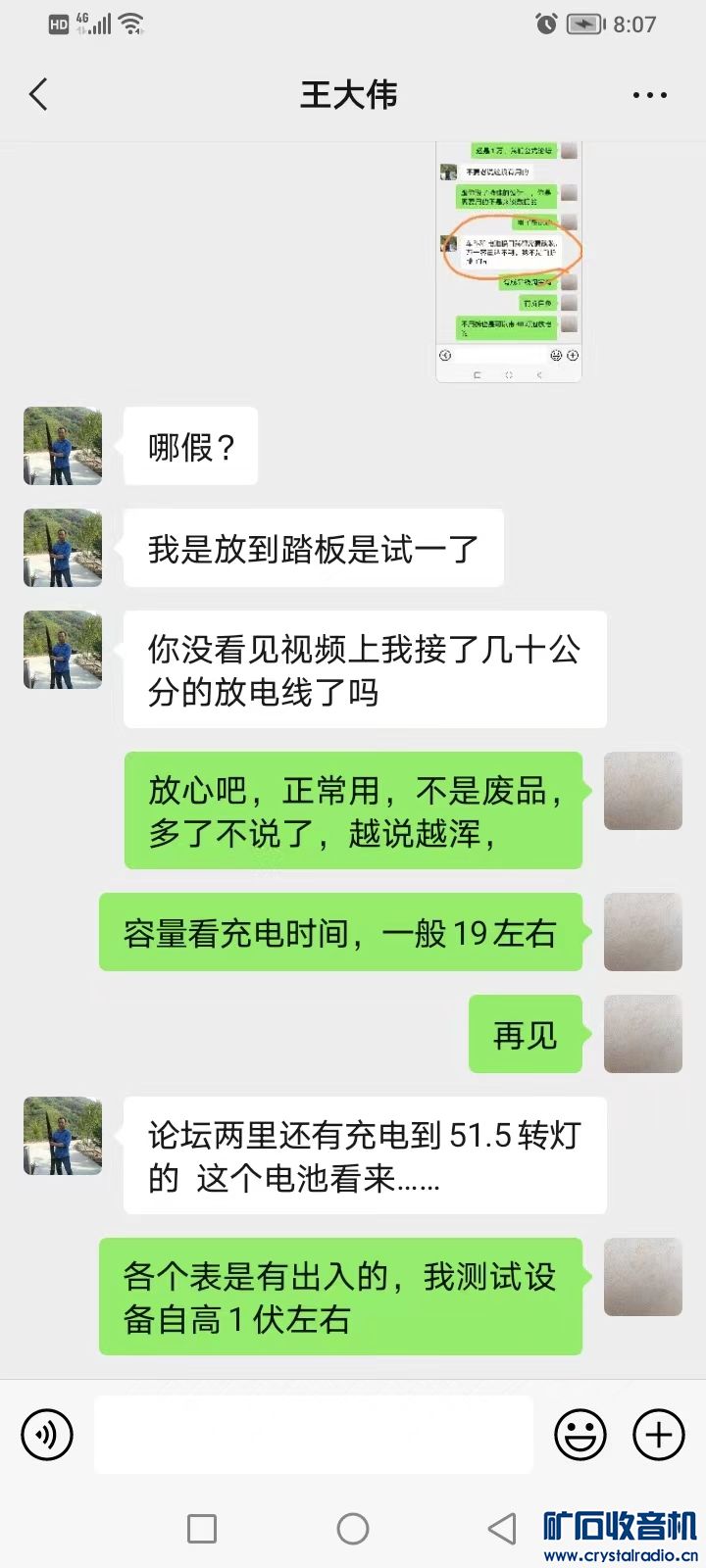This screenshot has height=1568, width=706.
Task: Open the plus attachments panel
Action: 659,1435
